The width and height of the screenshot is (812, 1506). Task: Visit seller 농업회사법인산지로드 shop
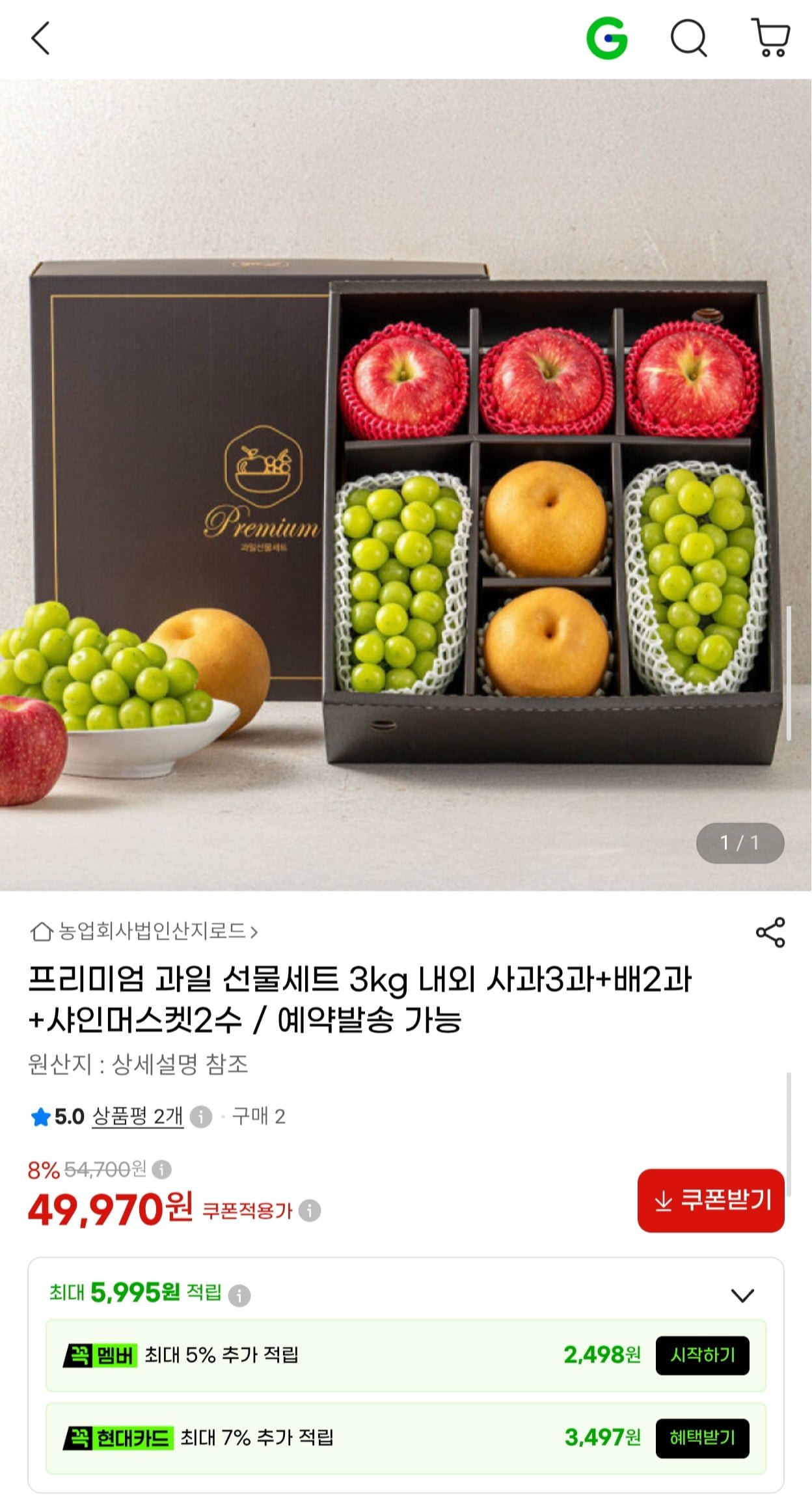coord(144,931)
